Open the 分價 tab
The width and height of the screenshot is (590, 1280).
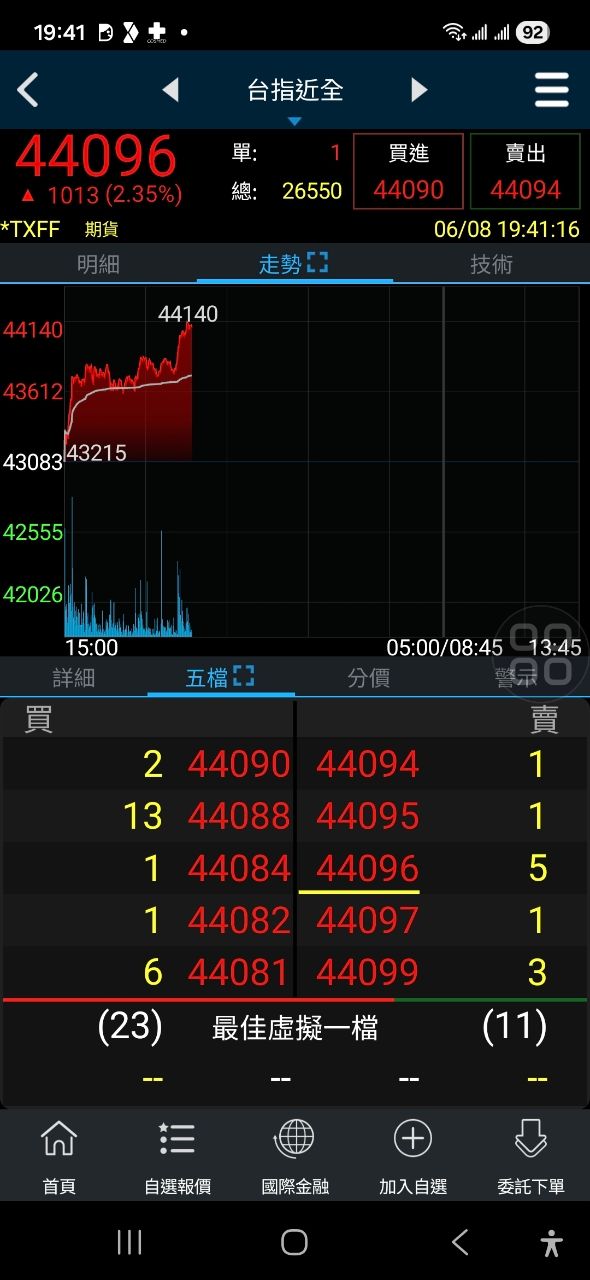(x=368, y=677)
